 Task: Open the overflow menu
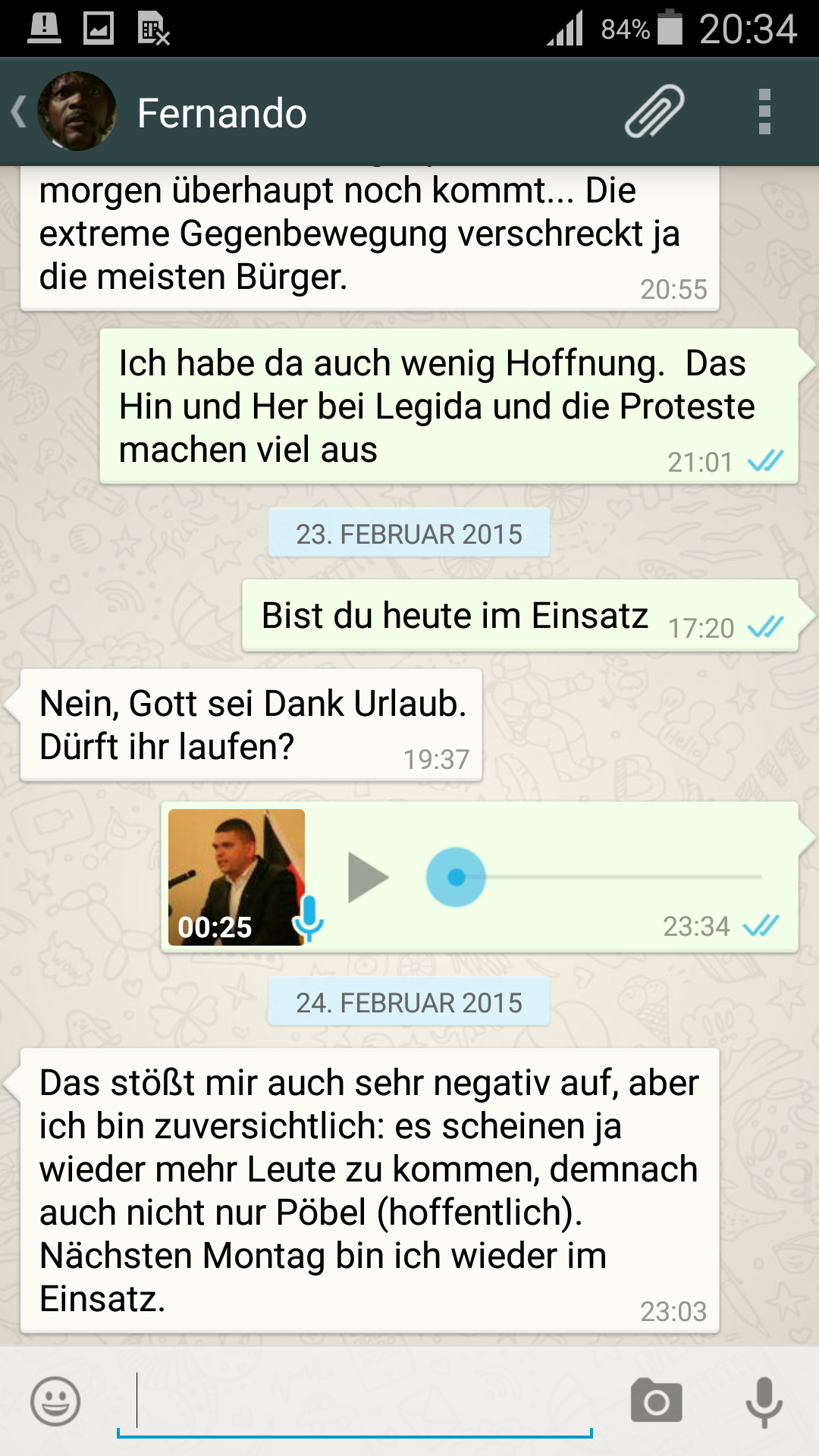[764, 112]
